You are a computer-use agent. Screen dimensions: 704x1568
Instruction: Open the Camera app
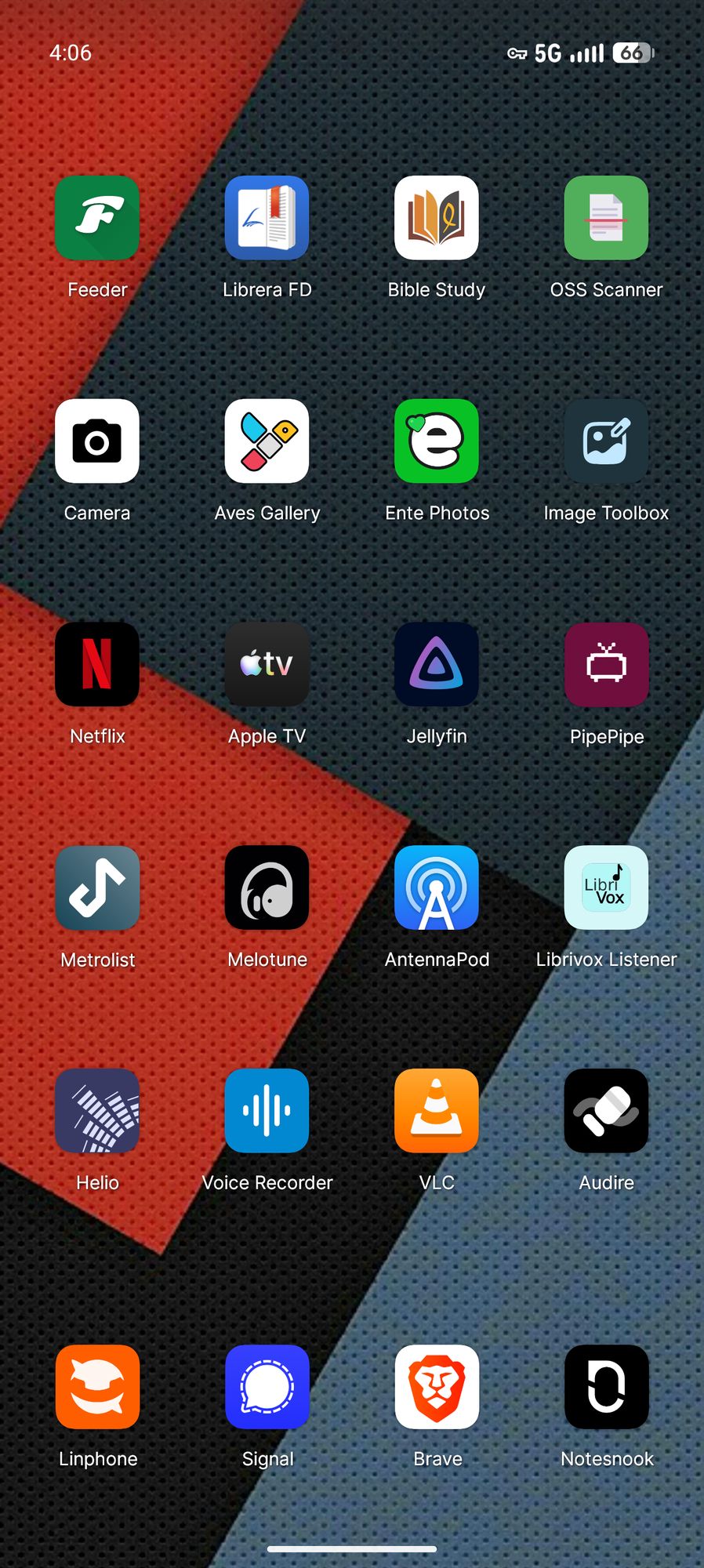click(97, 441)
